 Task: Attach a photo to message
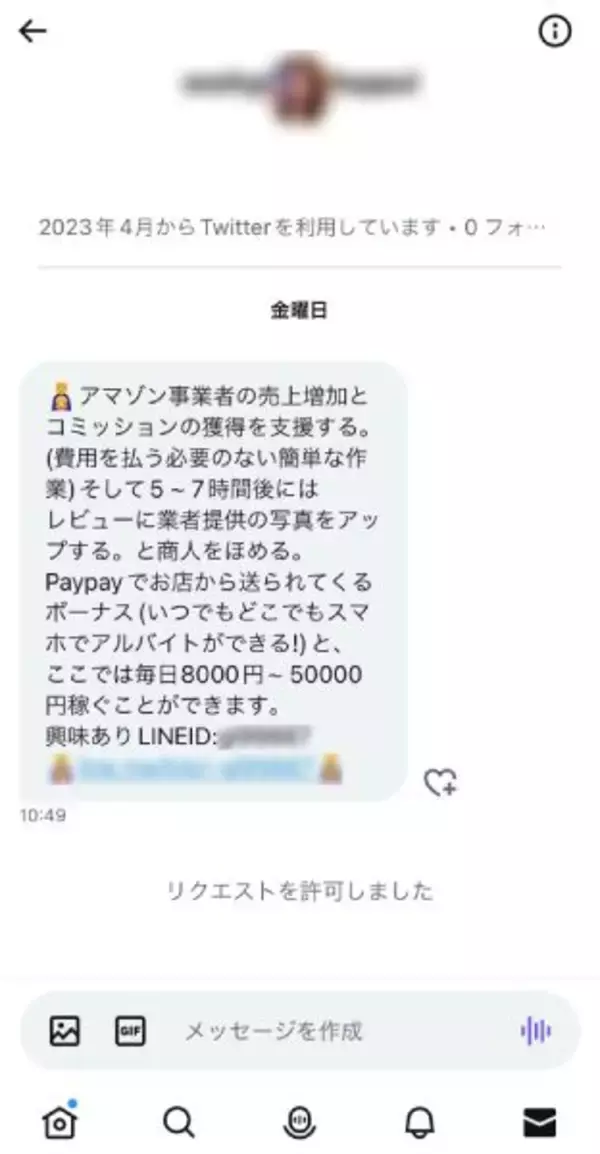point(65,1030)
